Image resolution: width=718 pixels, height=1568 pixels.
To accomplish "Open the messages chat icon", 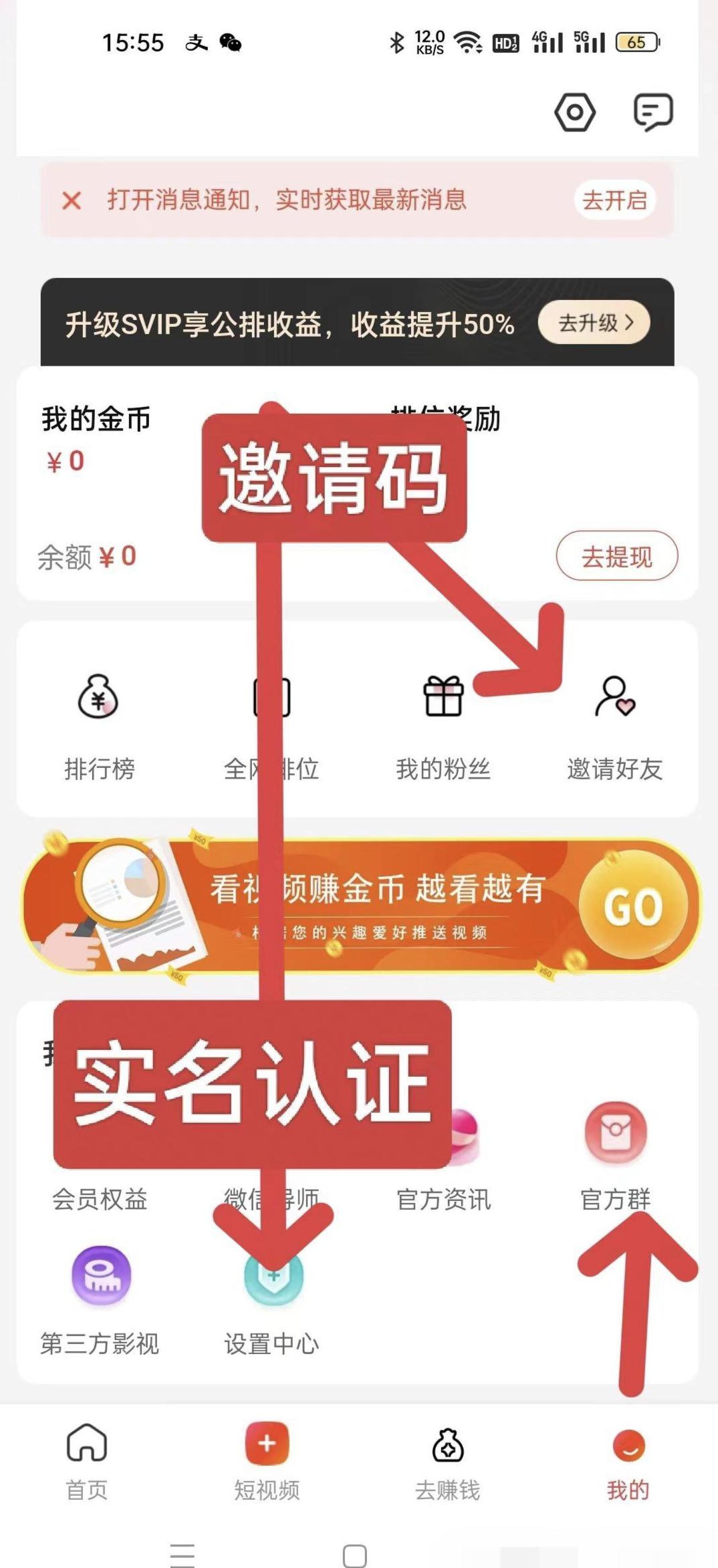I will [x=652, y=112].
